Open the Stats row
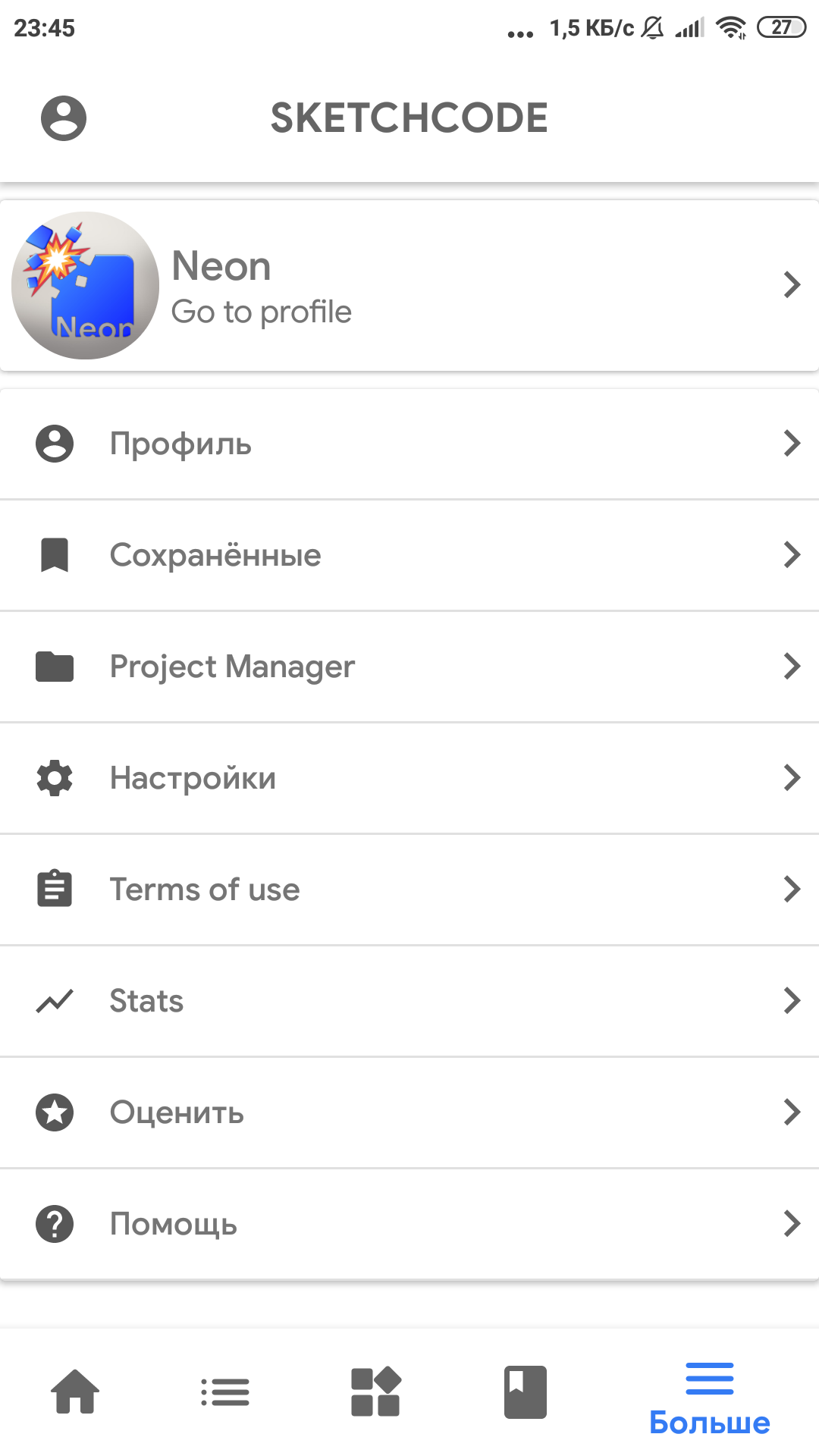 pyautogui.click(x=409, y=1001)
